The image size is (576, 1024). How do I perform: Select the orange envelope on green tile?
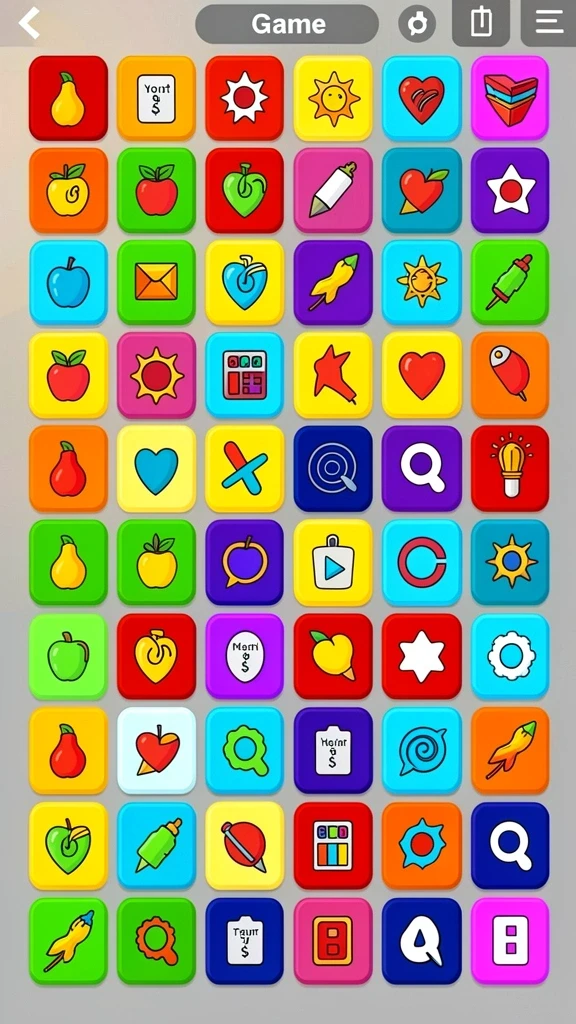click(x=156, y=282)
